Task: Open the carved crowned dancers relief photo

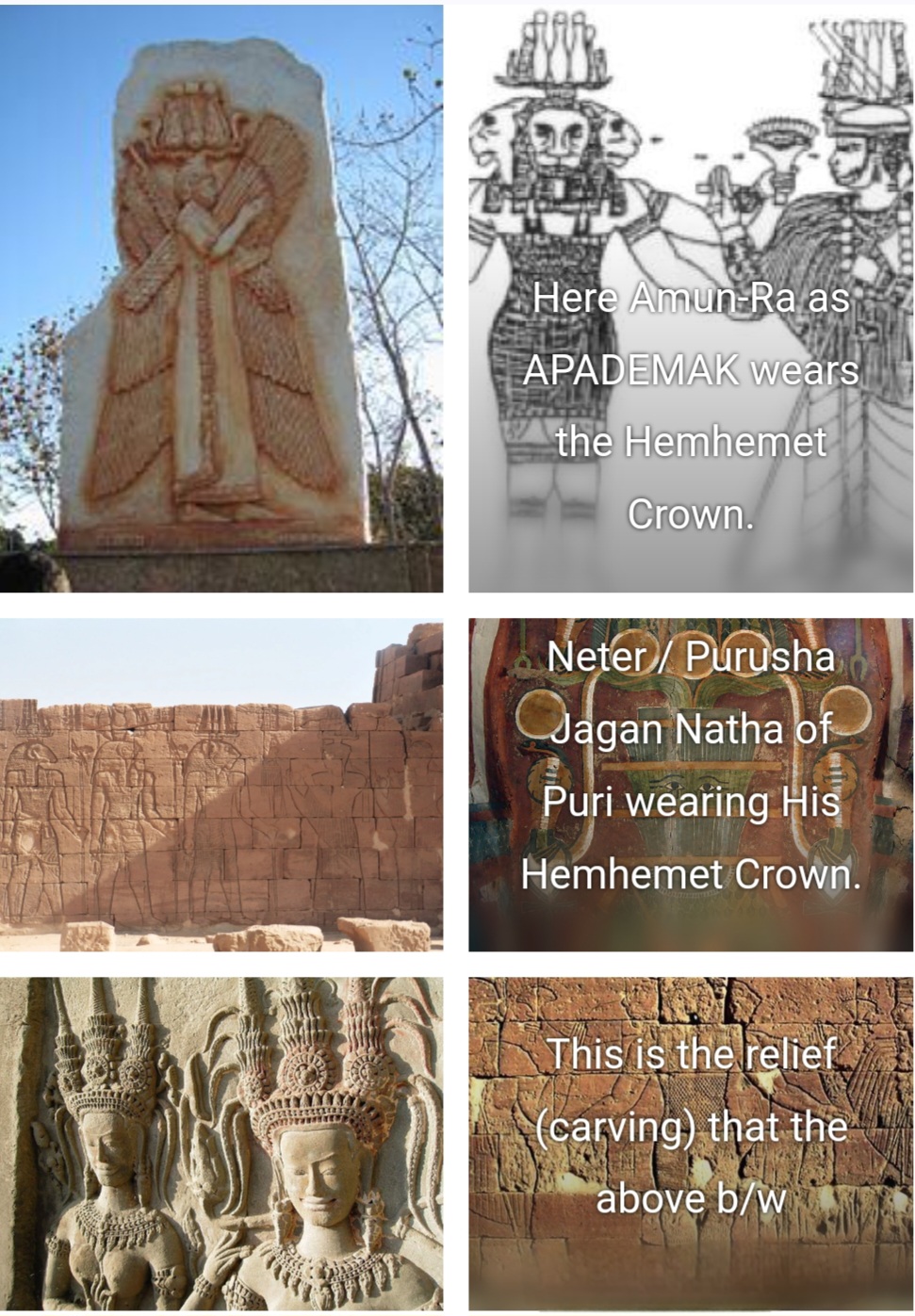Action: 221,1145
